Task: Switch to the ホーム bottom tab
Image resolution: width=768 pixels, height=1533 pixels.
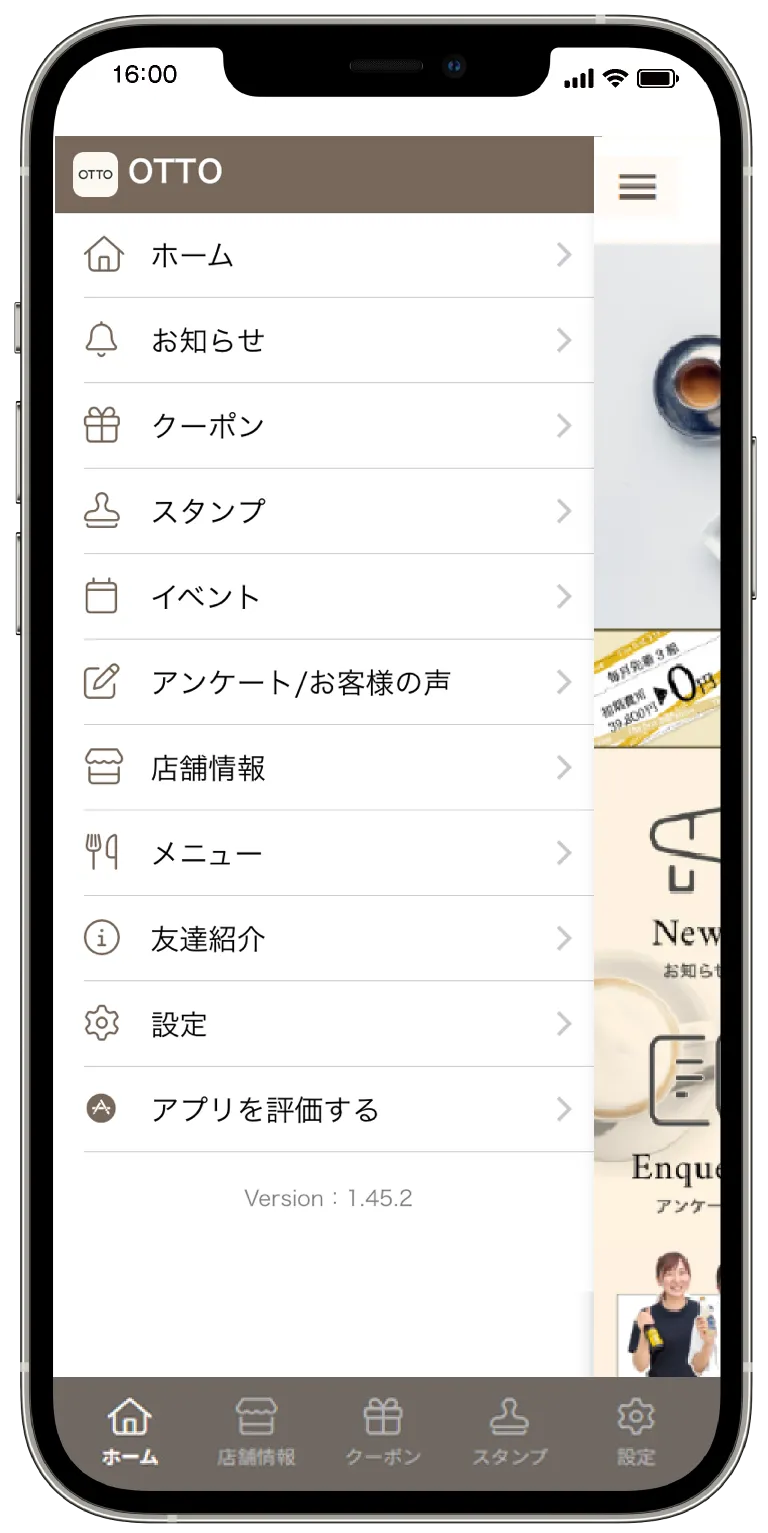Action: coord(130,1432)
